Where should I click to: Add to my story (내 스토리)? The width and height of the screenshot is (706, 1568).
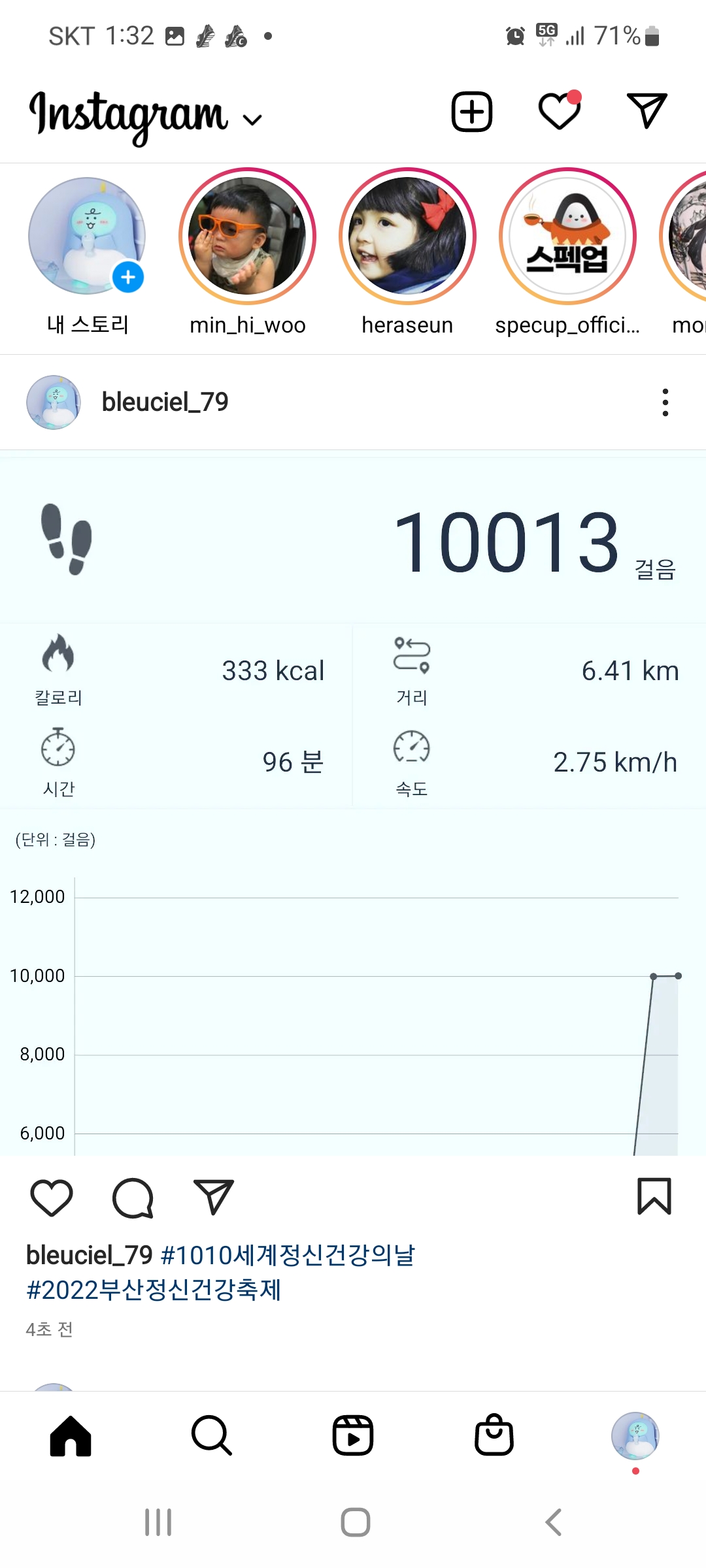point(87,237)
